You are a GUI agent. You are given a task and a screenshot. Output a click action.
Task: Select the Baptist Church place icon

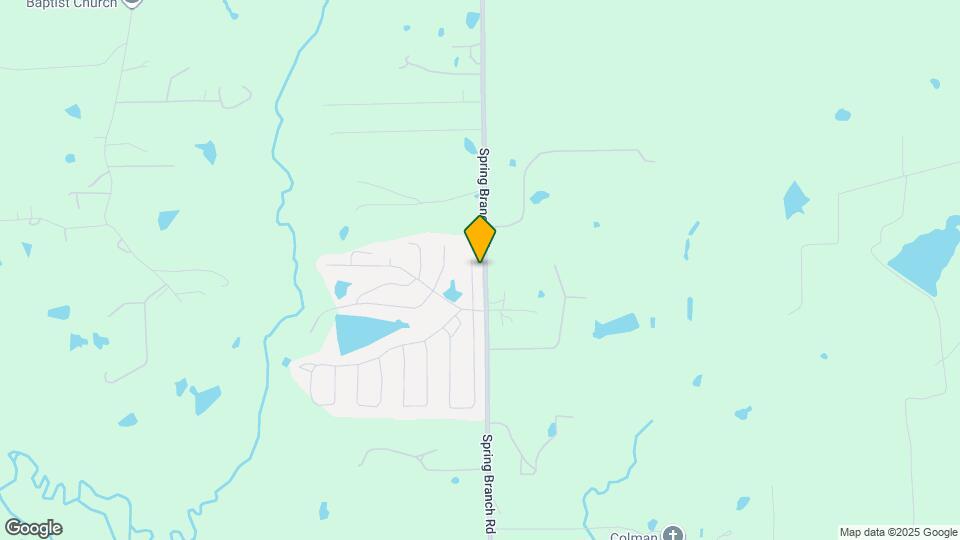point(132,3)
